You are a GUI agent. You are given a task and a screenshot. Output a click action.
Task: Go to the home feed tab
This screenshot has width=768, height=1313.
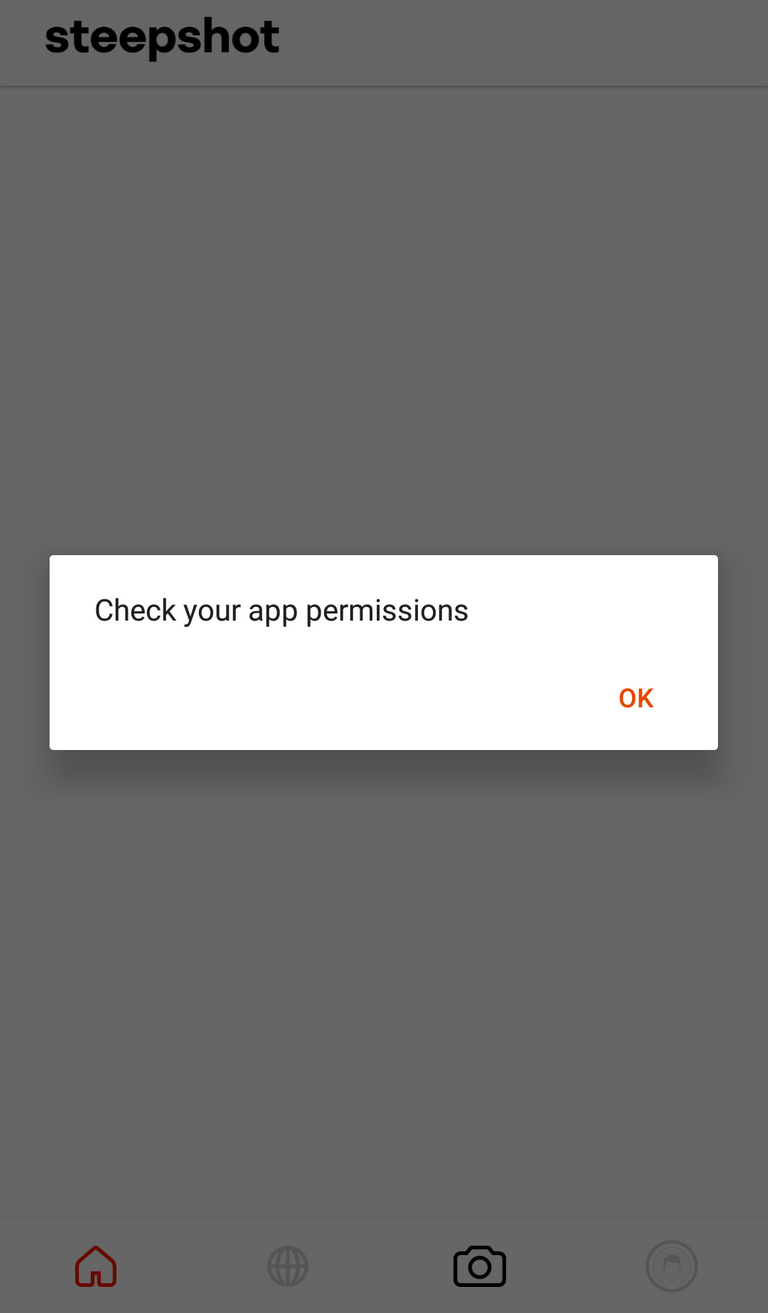pyautogui.click(x=96, y=1266)
